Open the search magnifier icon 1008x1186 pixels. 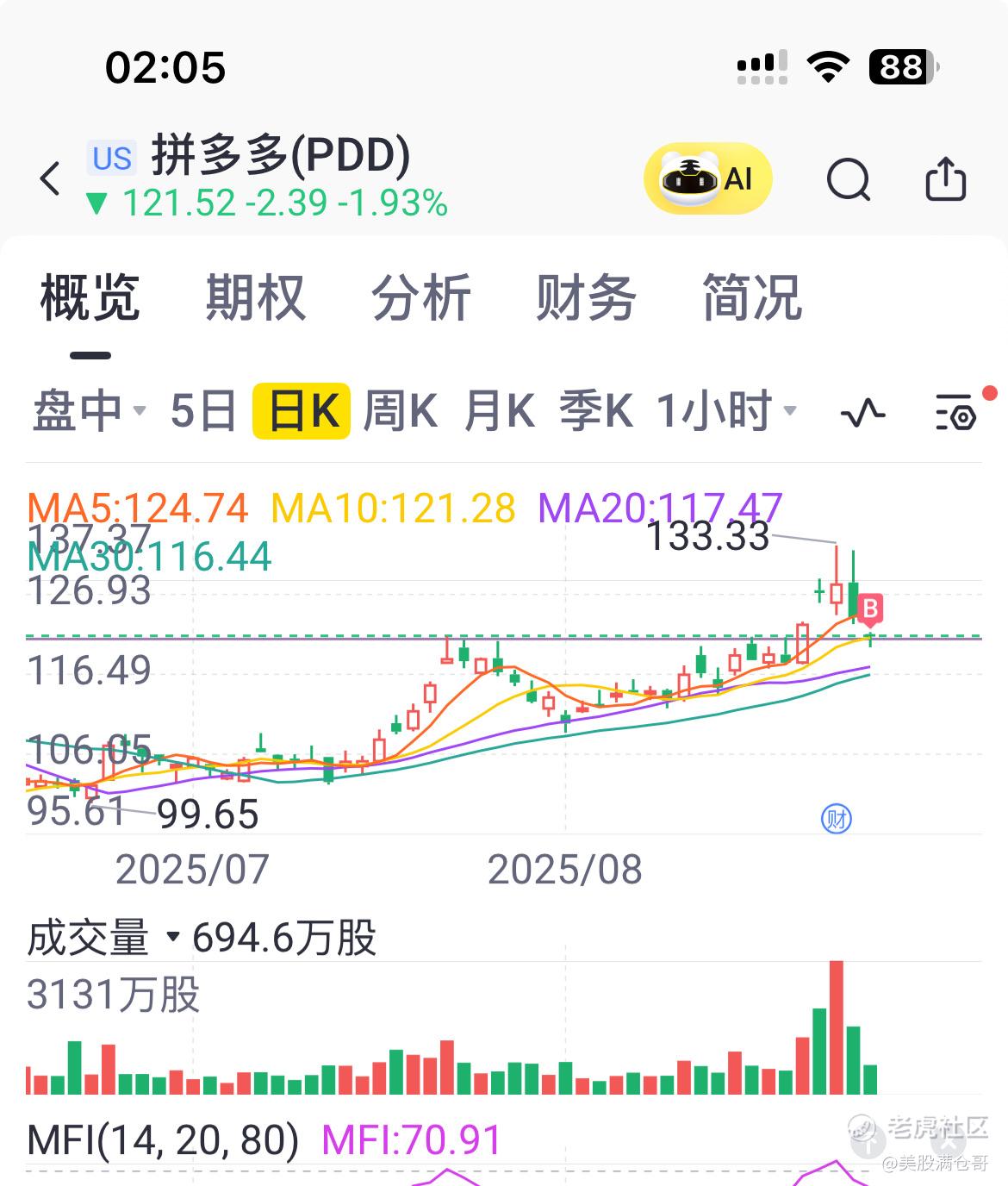[x=849, y=179]
